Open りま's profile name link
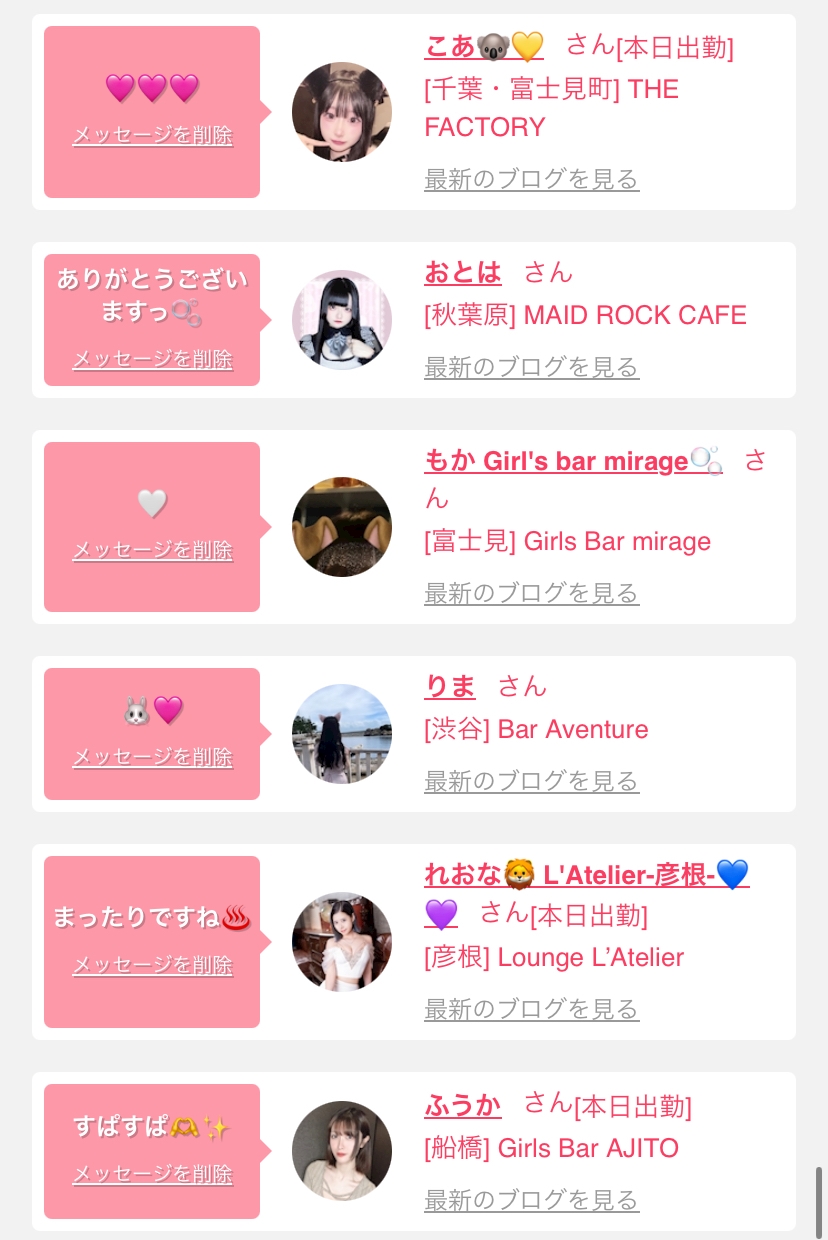The width and height of the screenshot is (828, 1240). (450, 686)
